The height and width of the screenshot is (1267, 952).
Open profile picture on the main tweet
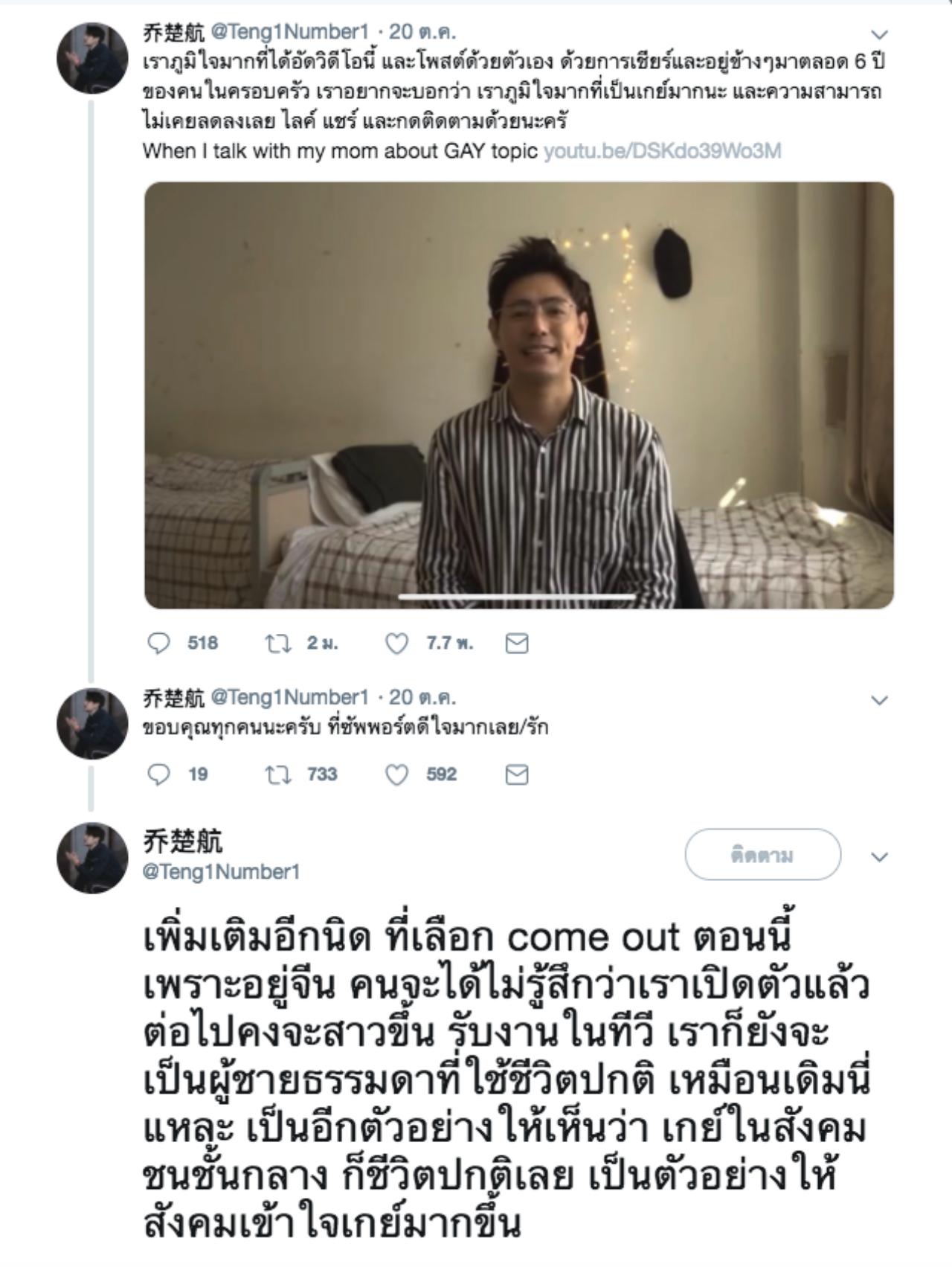92,857
